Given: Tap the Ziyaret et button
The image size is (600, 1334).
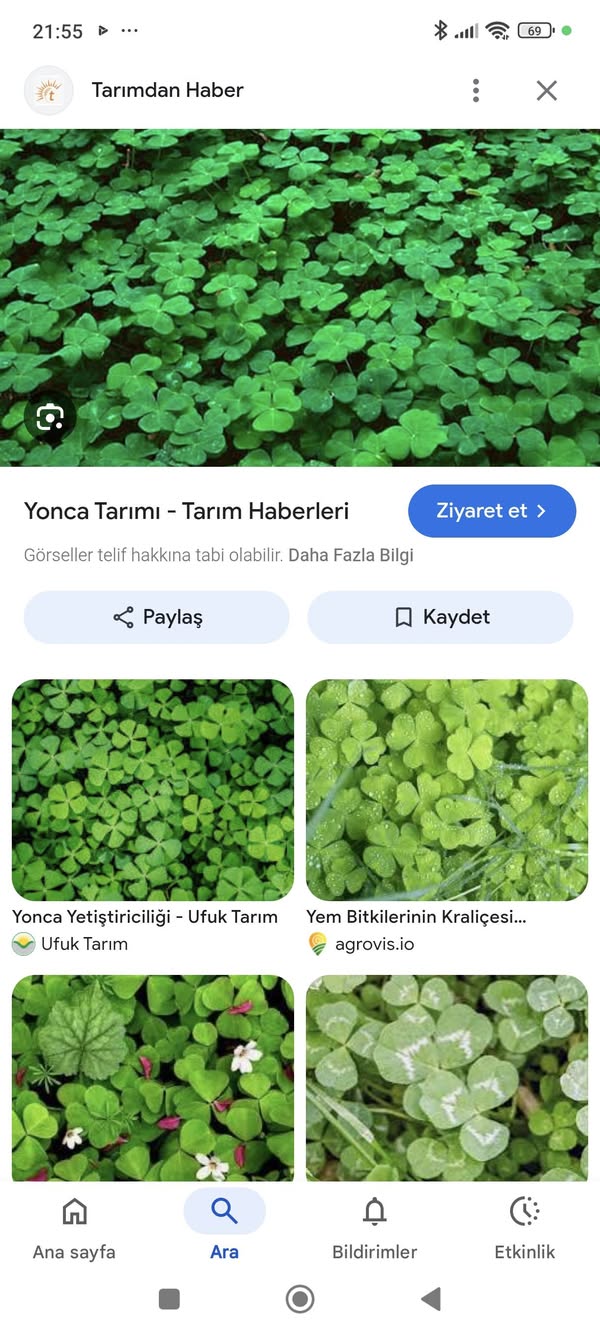Looking at the screenshot, I should pos(492,511).
